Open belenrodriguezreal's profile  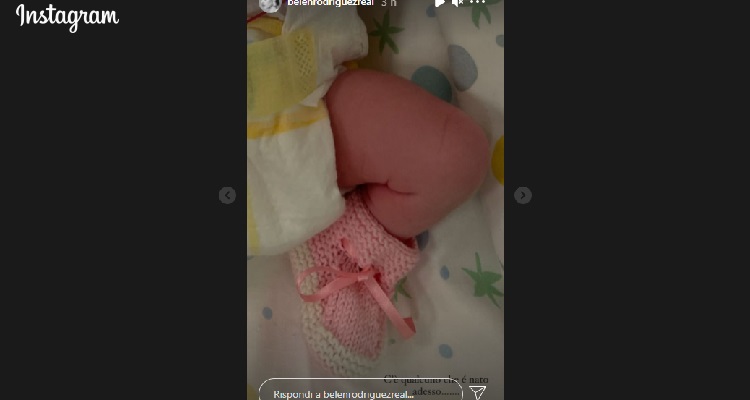pyautogui.click(x=329, y=4)
